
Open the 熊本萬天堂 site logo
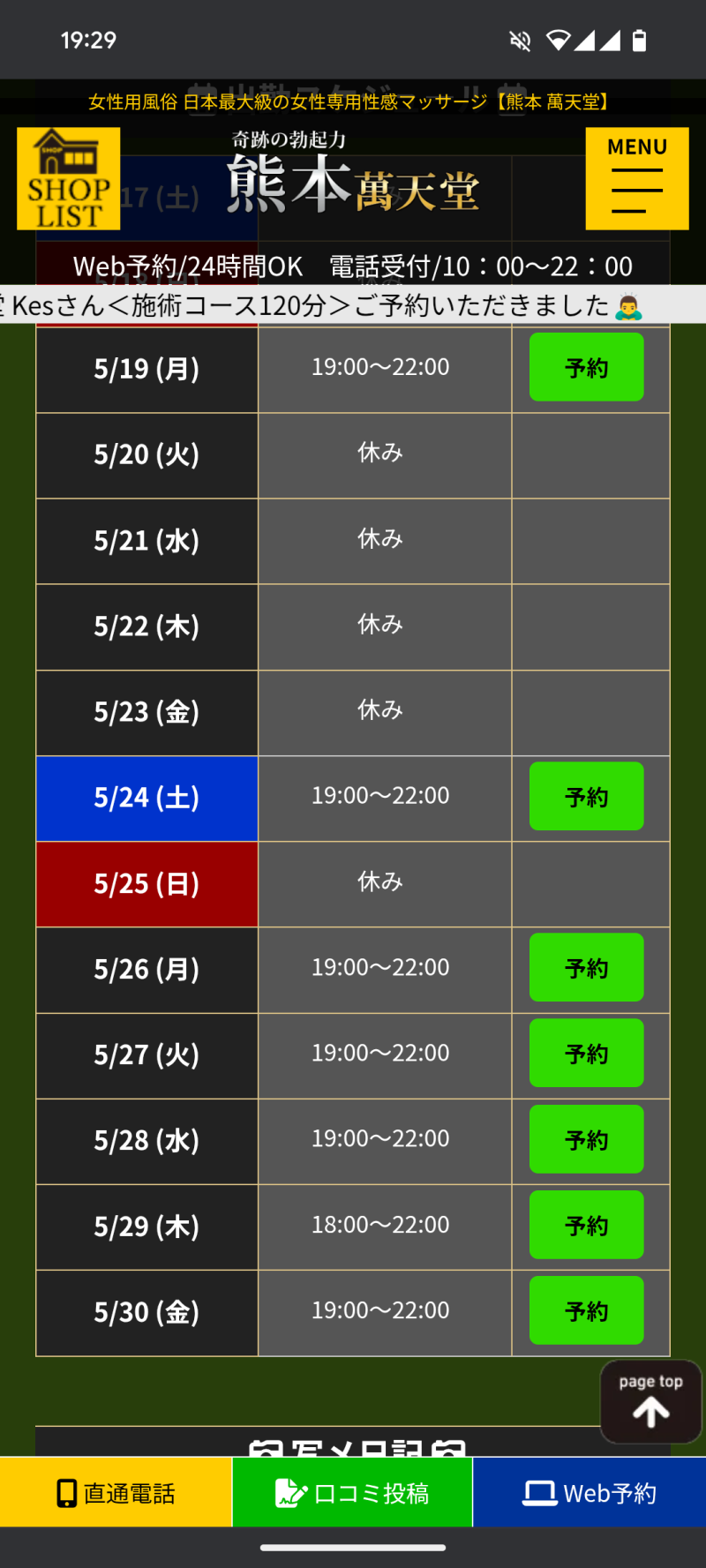click(x=353, y=176)
